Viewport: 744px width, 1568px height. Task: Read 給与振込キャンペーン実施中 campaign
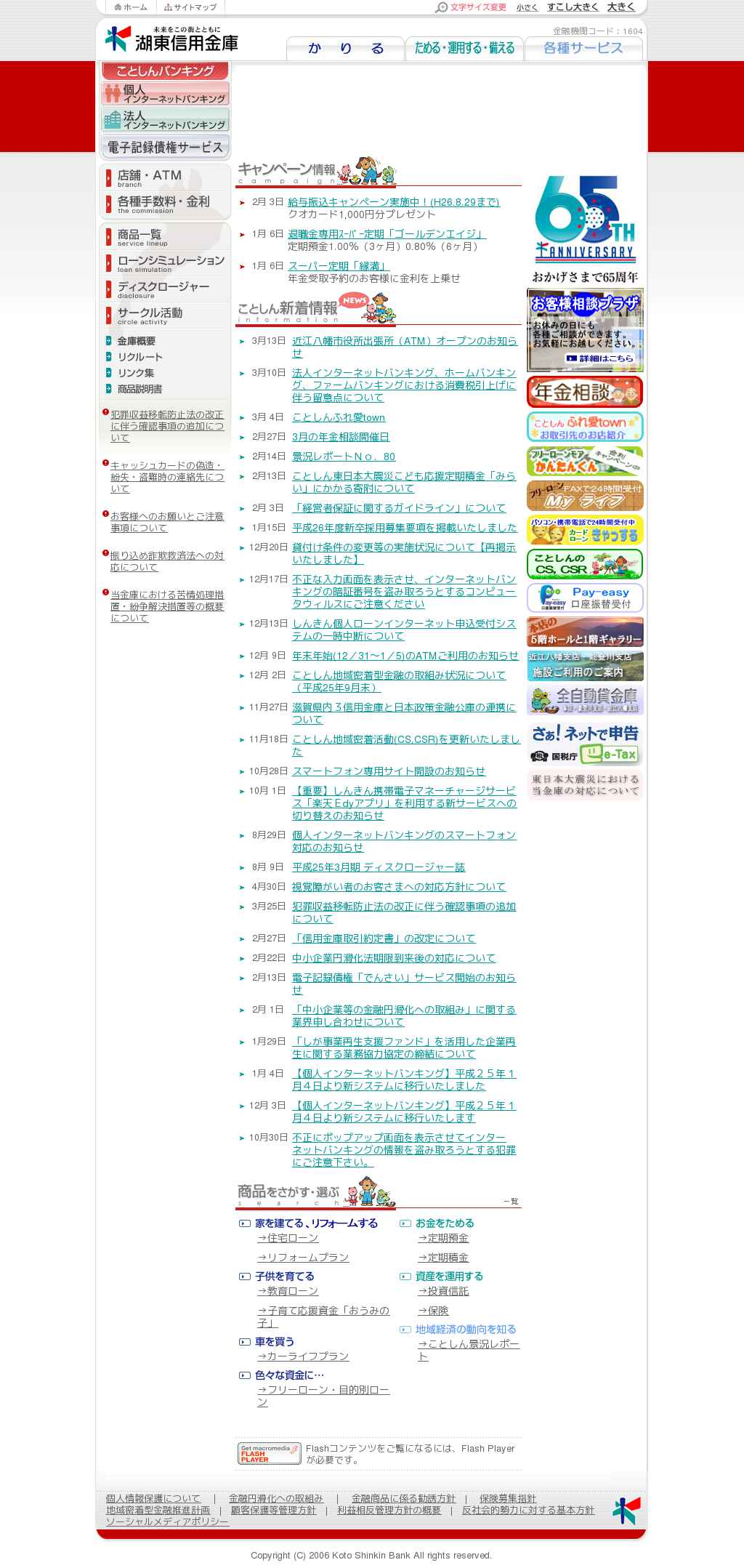click(x=394, y=202)
